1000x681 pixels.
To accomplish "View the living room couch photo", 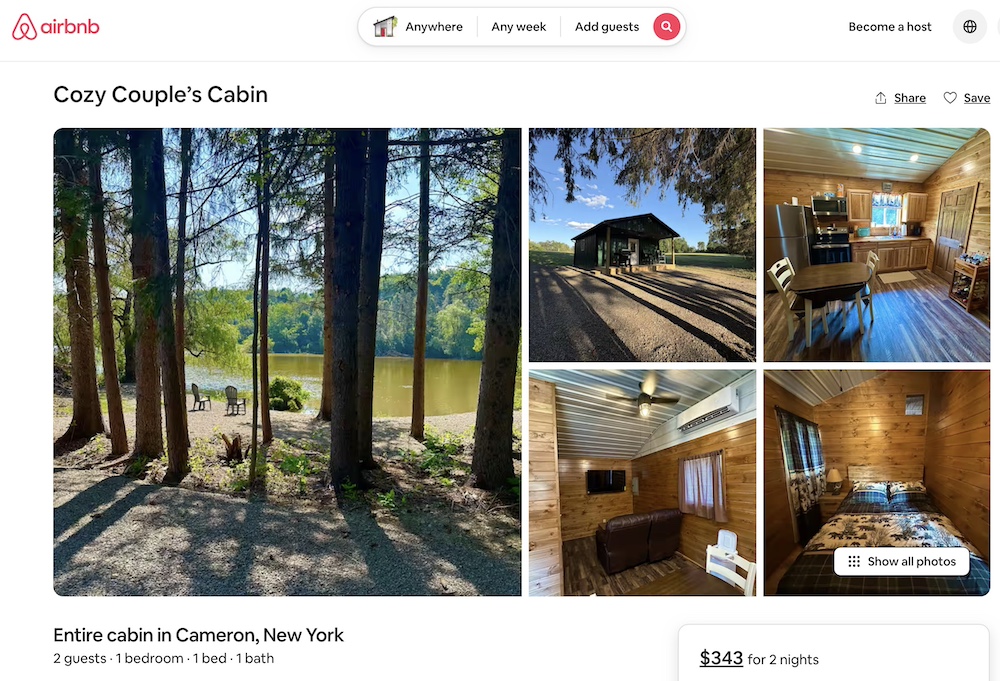I will click(642, 482).
